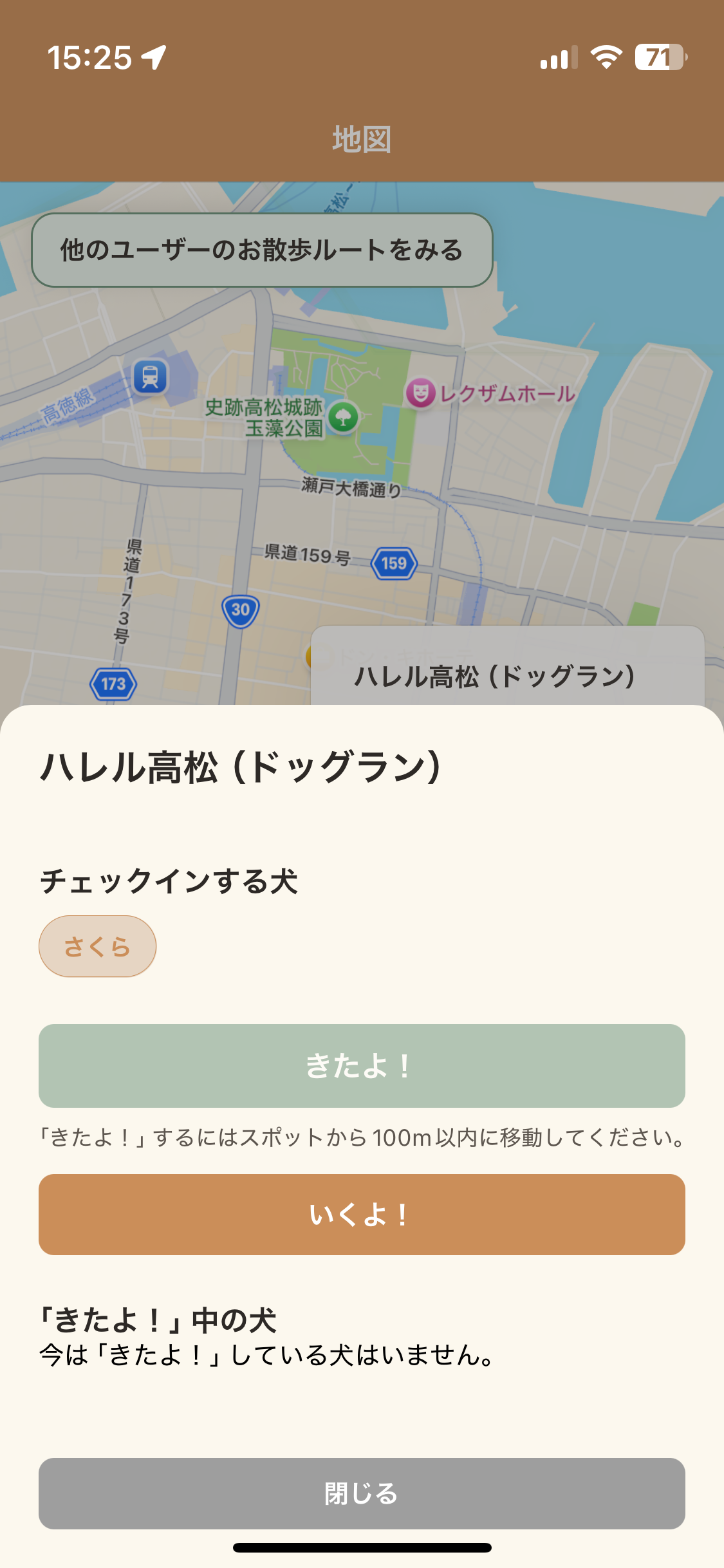Tap the battery level indicator
Viewport: 724px width, 1568px height.
[658, 57]
